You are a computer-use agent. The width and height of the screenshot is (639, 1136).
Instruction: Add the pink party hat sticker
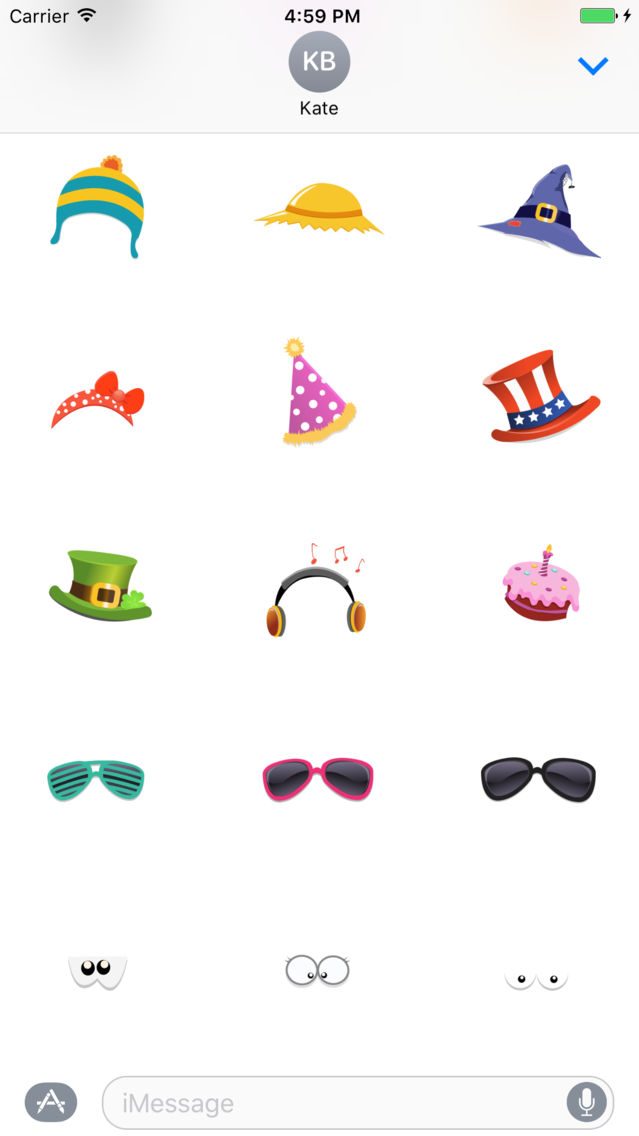point(317,391)
